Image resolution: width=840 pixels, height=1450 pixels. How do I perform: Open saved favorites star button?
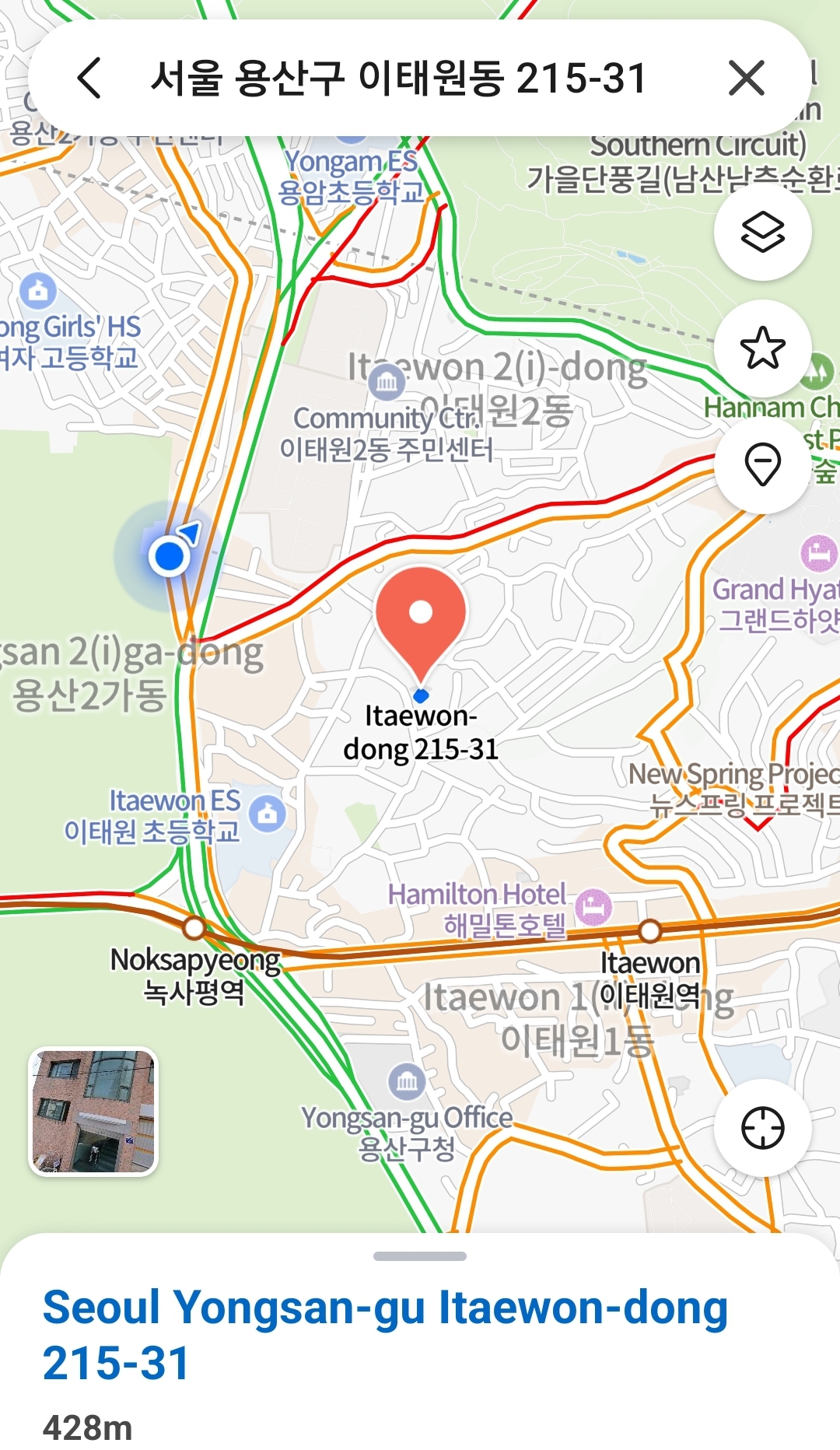[x=762, y=348]
